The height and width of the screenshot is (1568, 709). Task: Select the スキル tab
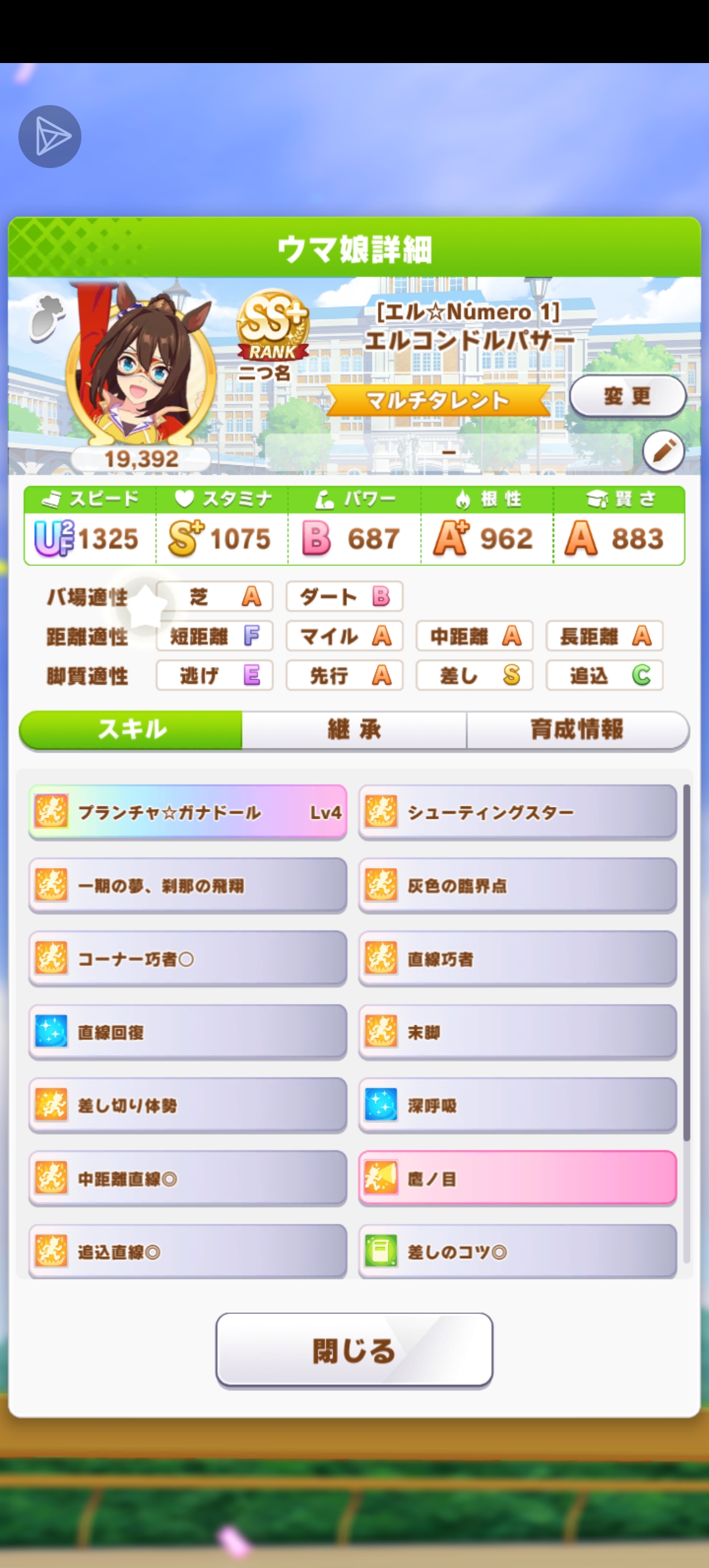[131, 730]
